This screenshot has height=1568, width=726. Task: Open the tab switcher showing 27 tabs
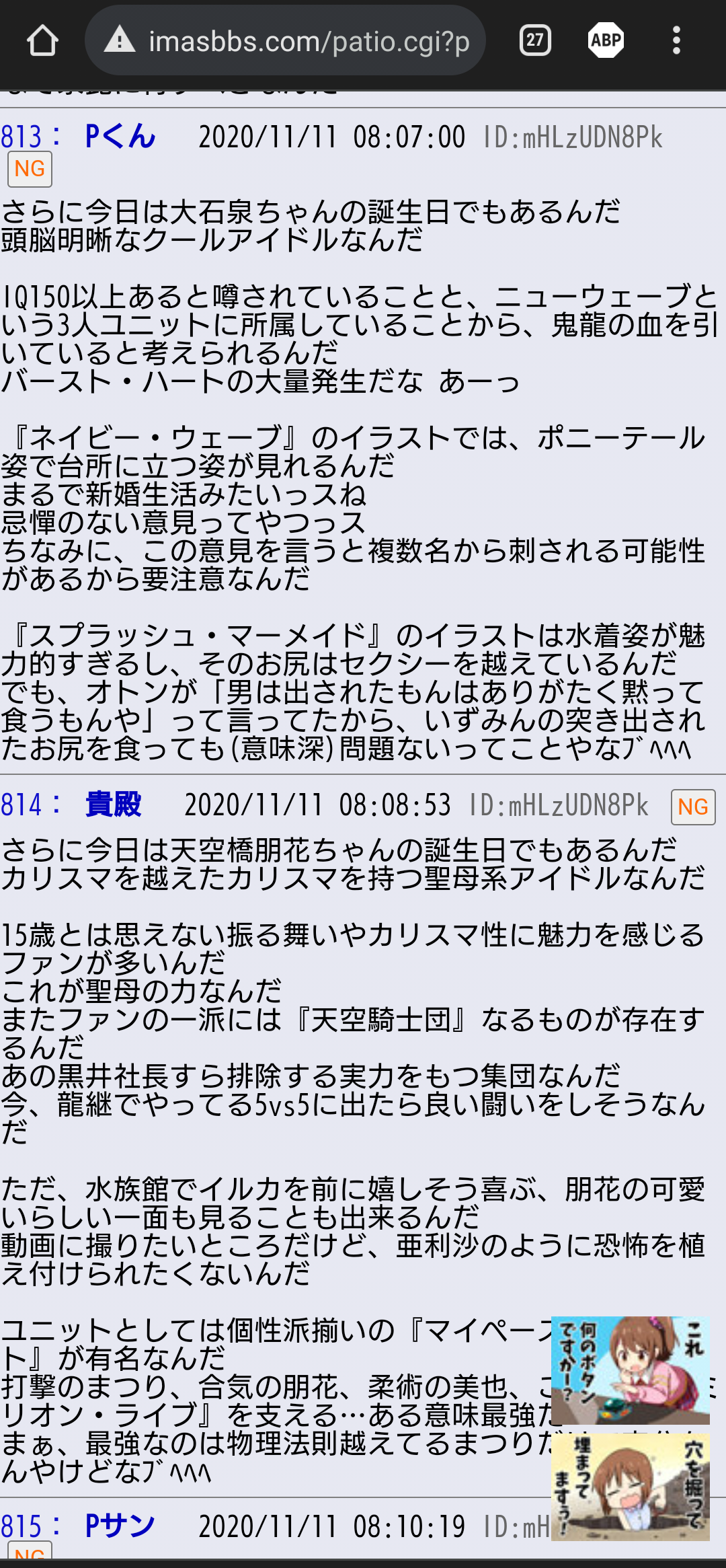click(535, 40)
